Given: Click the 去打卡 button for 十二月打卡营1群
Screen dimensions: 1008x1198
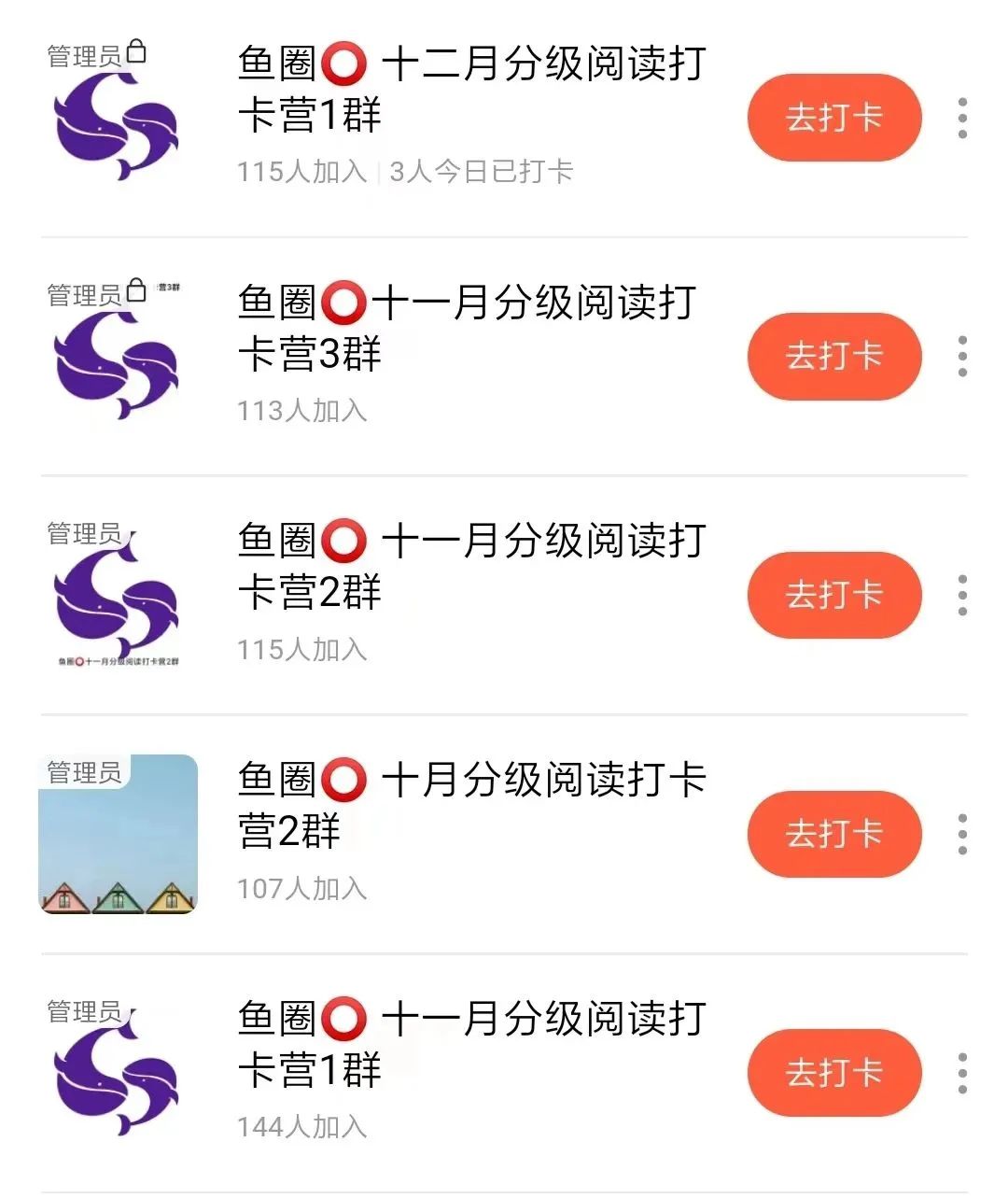Looking at the screenshot, I should (833, 118).
